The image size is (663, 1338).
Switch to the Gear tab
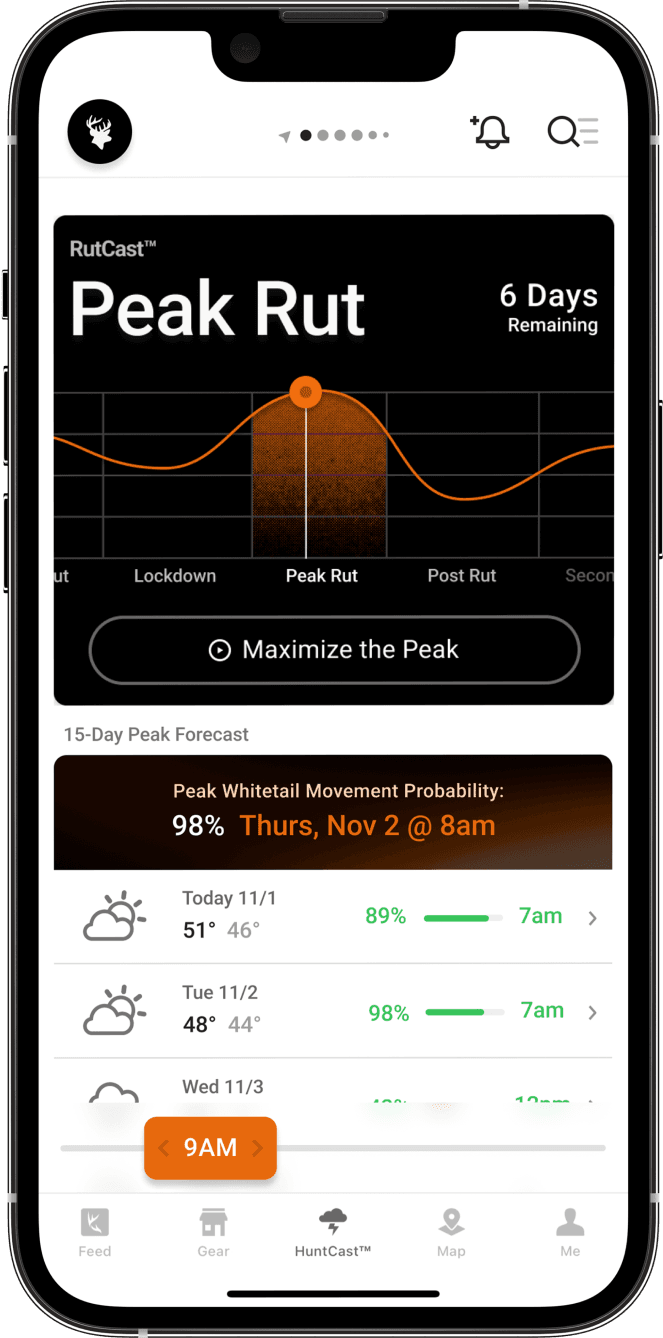click(x=213, y=1232)
